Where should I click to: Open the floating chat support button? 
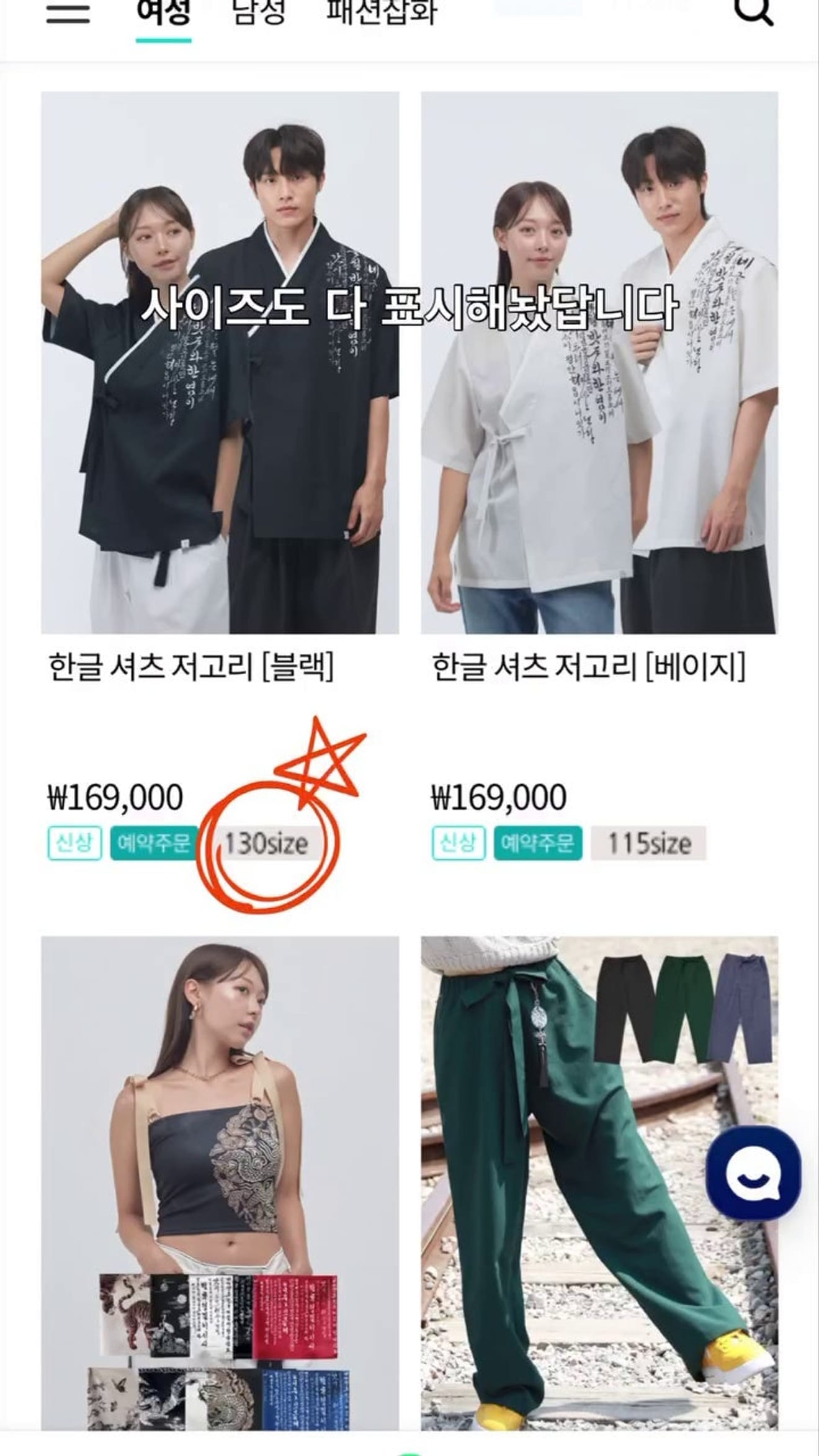coord(753,1172)
